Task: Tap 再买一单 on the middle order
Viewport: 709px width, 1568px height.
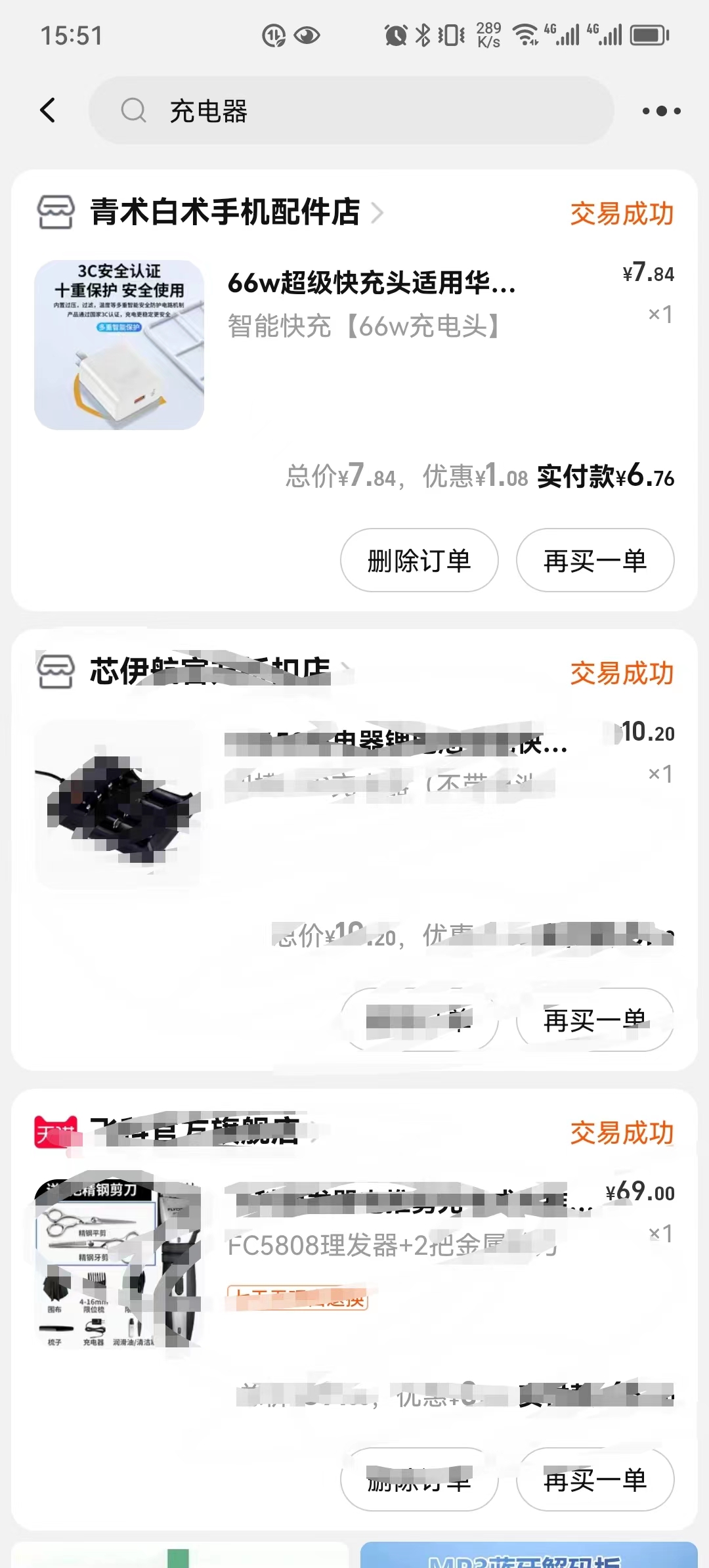Action: [x=594, y=1017]
